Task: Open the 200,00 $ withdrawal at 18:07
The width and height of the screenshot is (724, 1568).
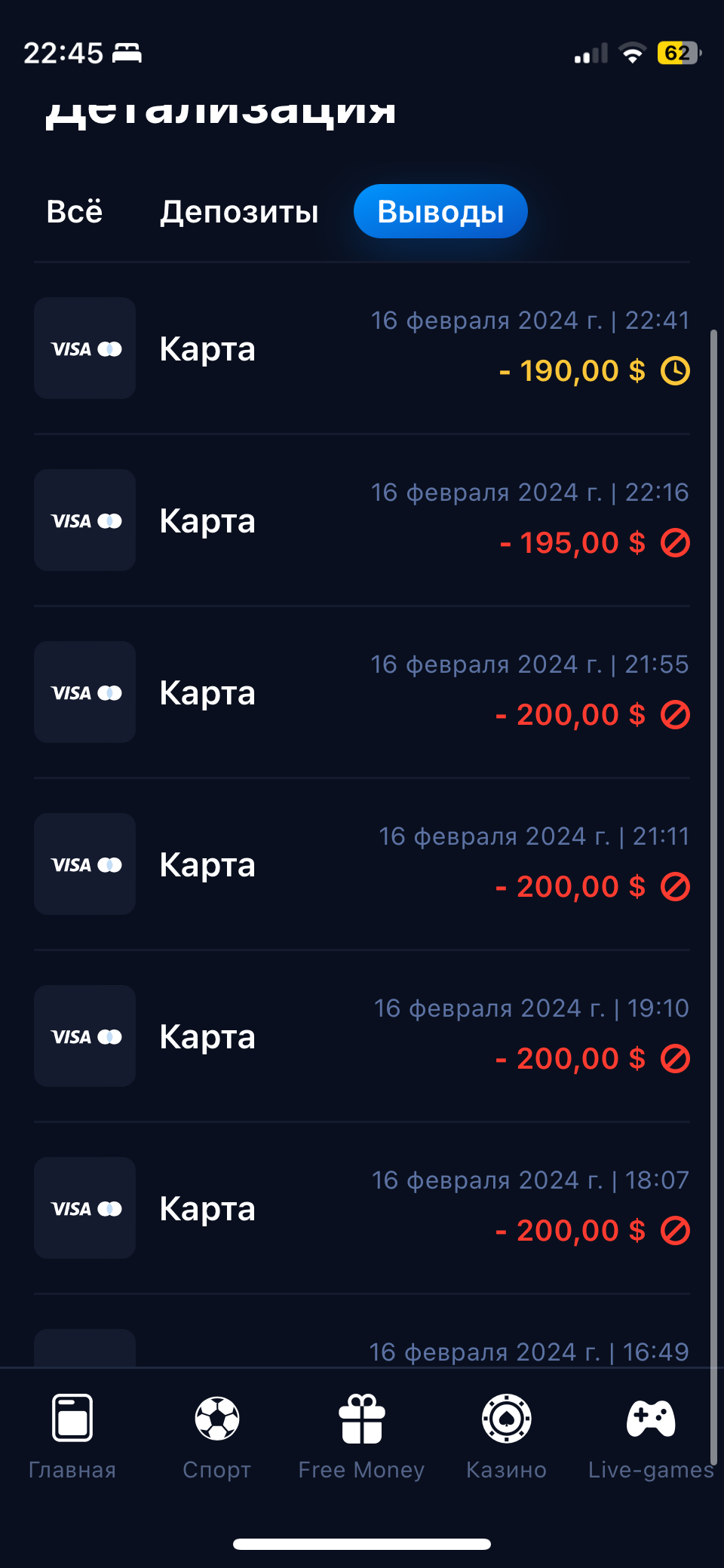Action: click(x=362, y=1208)
